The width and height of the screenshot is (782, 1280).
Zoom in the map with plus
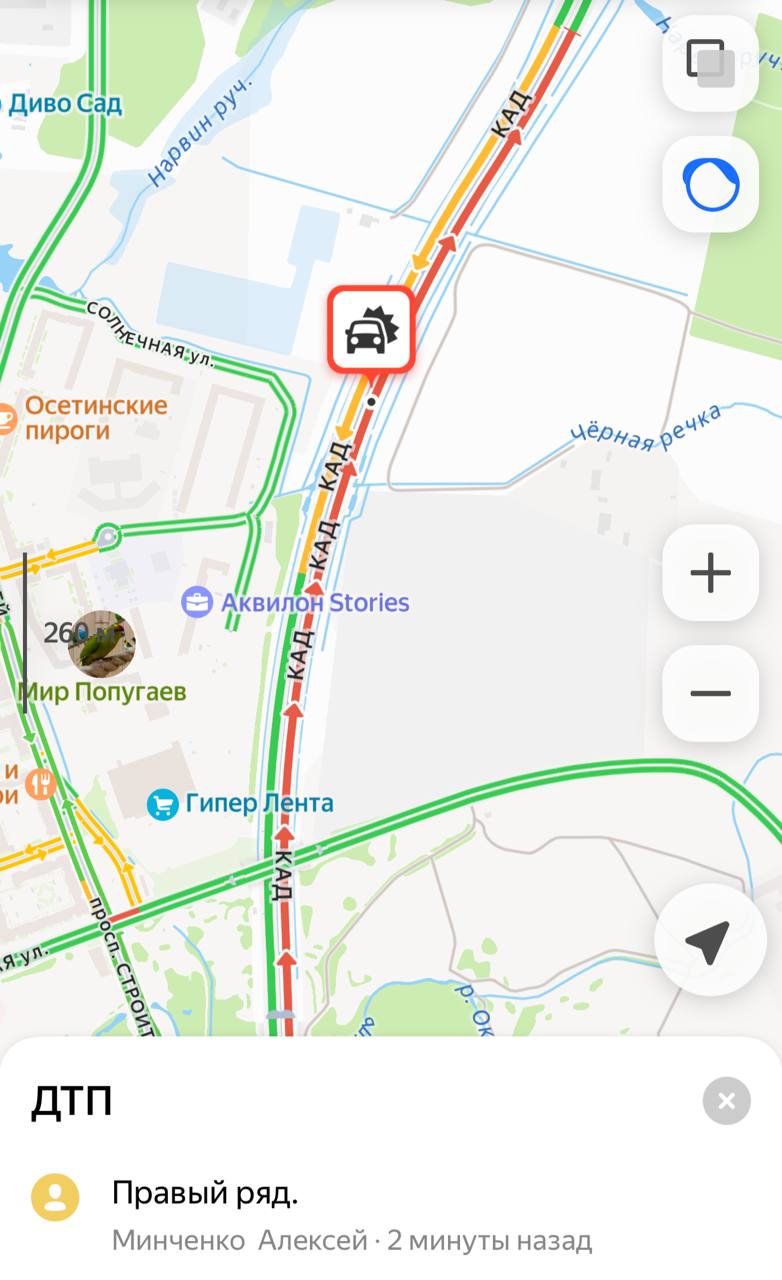tap(710, 573)
